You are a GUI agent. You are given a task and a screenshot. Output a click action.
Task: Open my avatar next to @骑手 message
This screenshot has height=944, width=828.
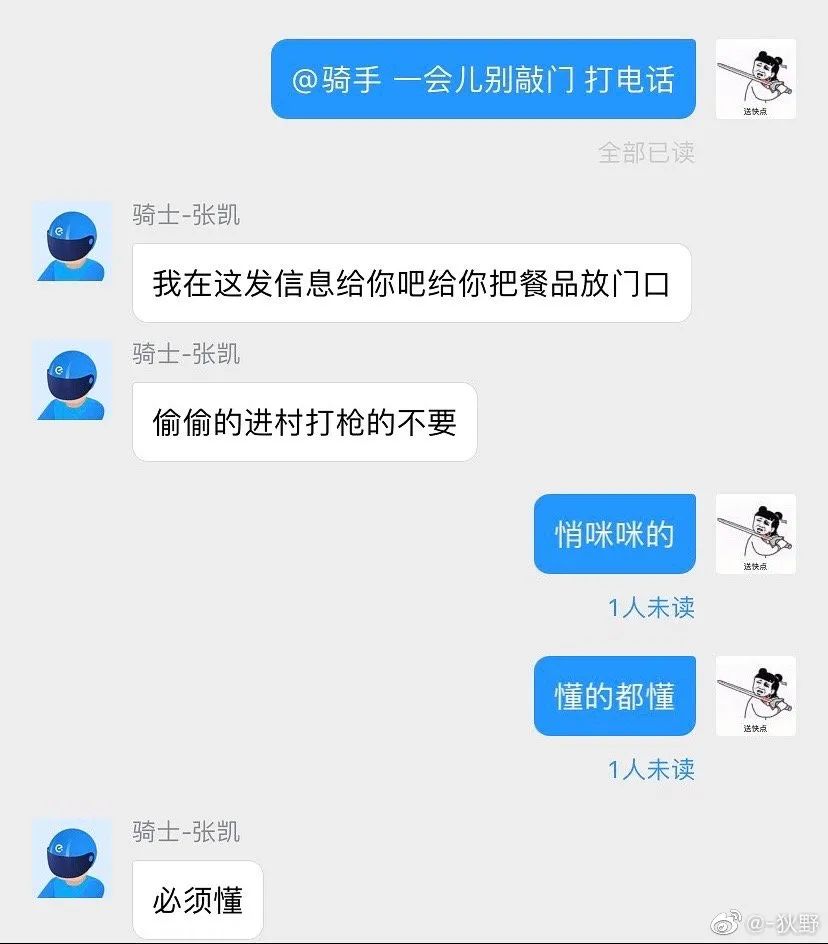(756, 79)
